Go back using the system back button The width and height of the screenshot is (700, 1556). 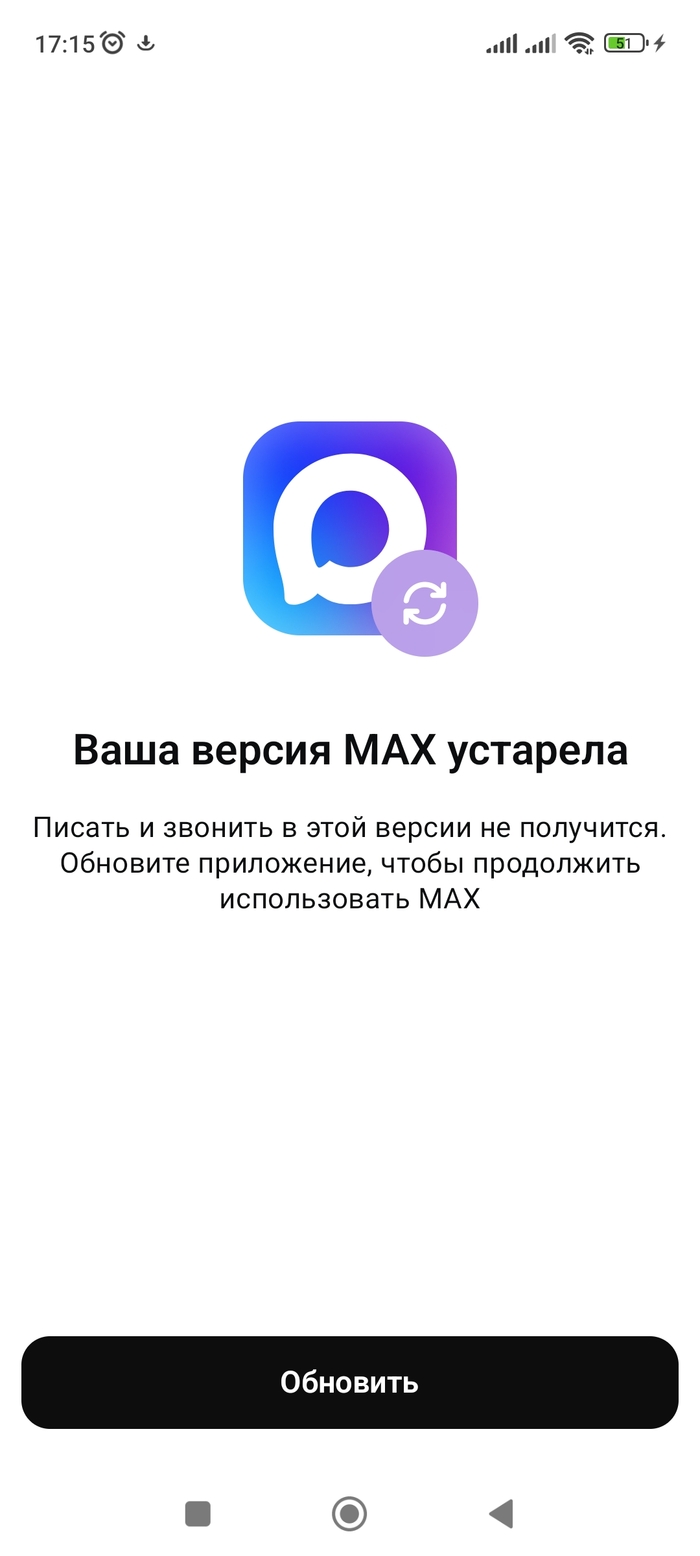pos(501,1514)
